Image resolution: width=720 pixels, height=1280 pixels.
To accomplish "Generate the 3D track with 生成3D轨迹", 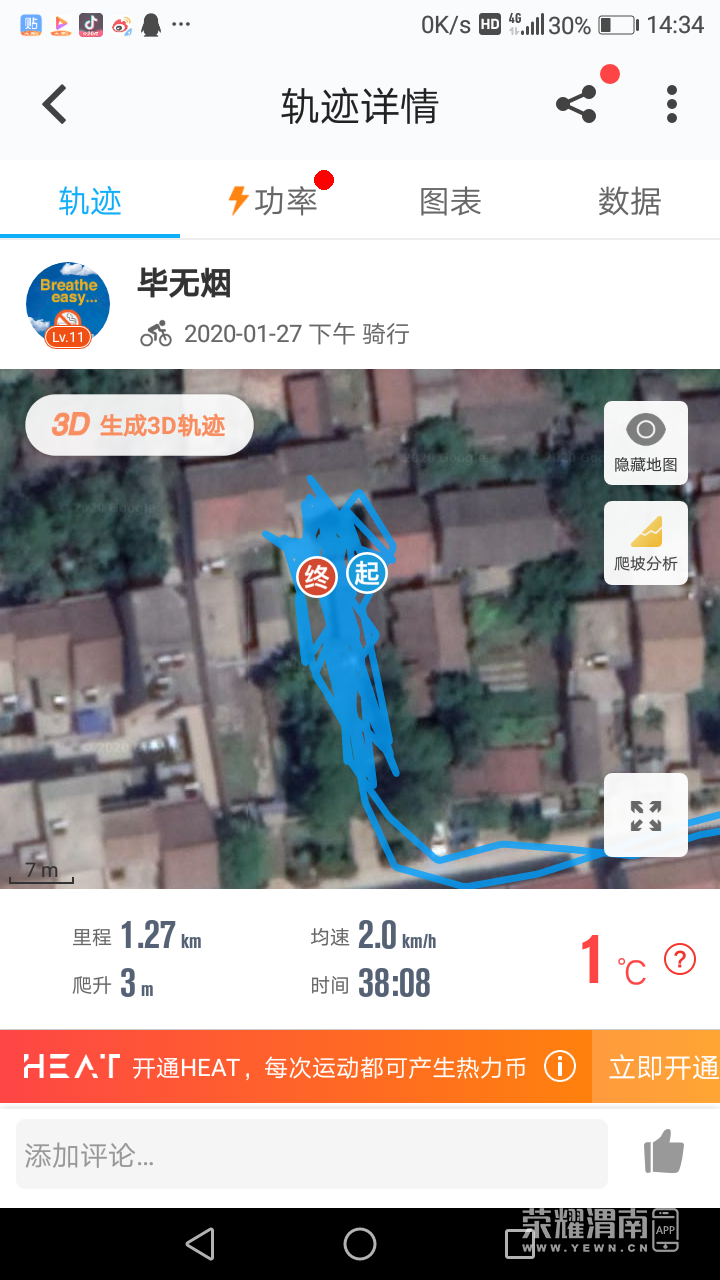I will [139, 425].
